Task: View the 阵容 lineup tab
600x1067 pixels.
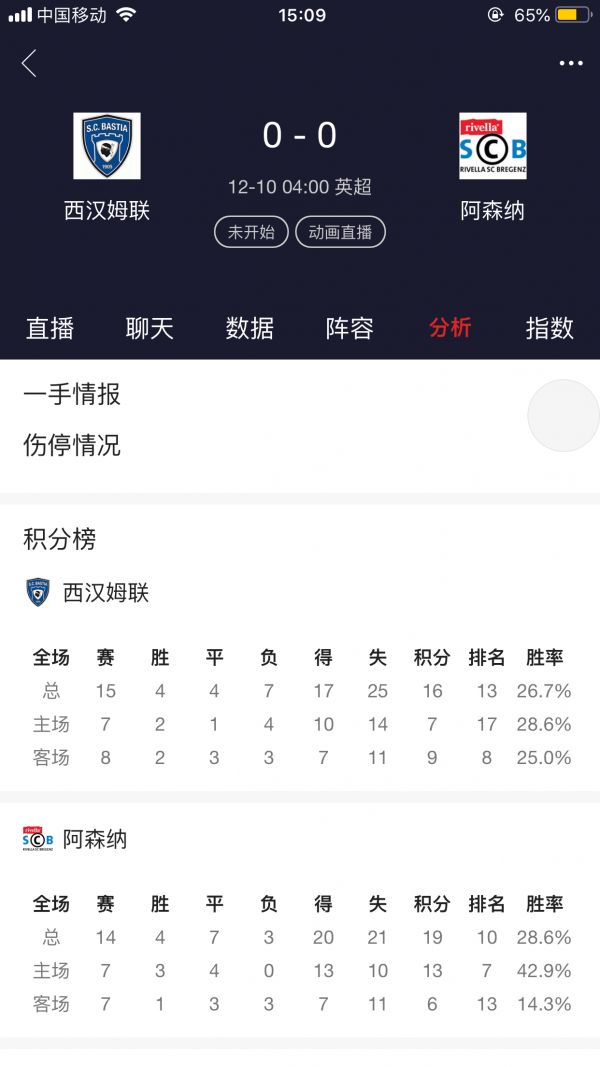Action: pyautogui.click(x=350, y=328)
